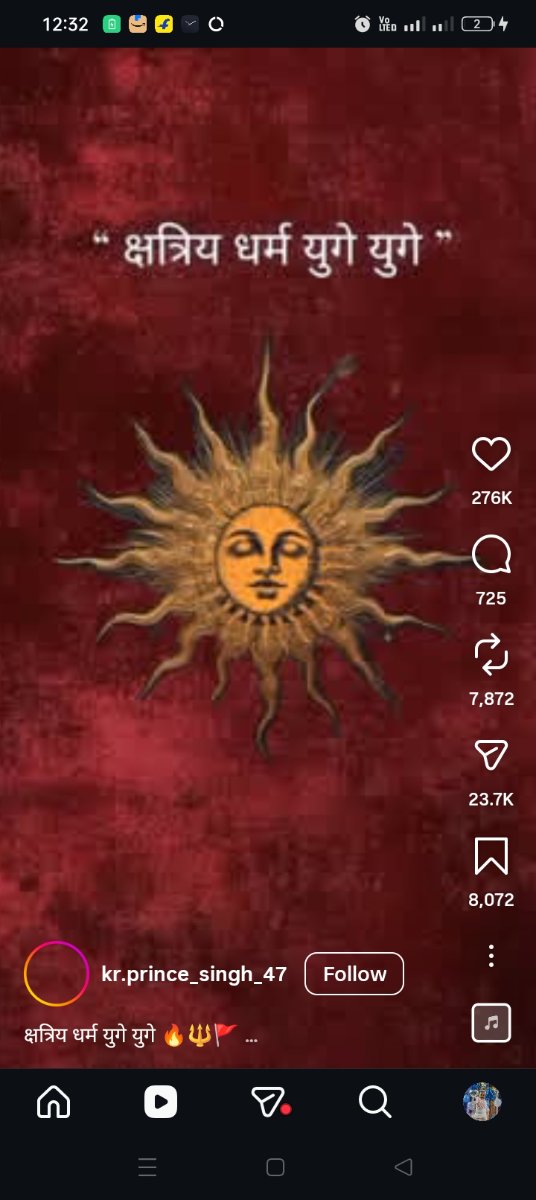Open the reel's audio track
The height and width of the screenshot is (1200, 536).
click(x=491, y=1023)
